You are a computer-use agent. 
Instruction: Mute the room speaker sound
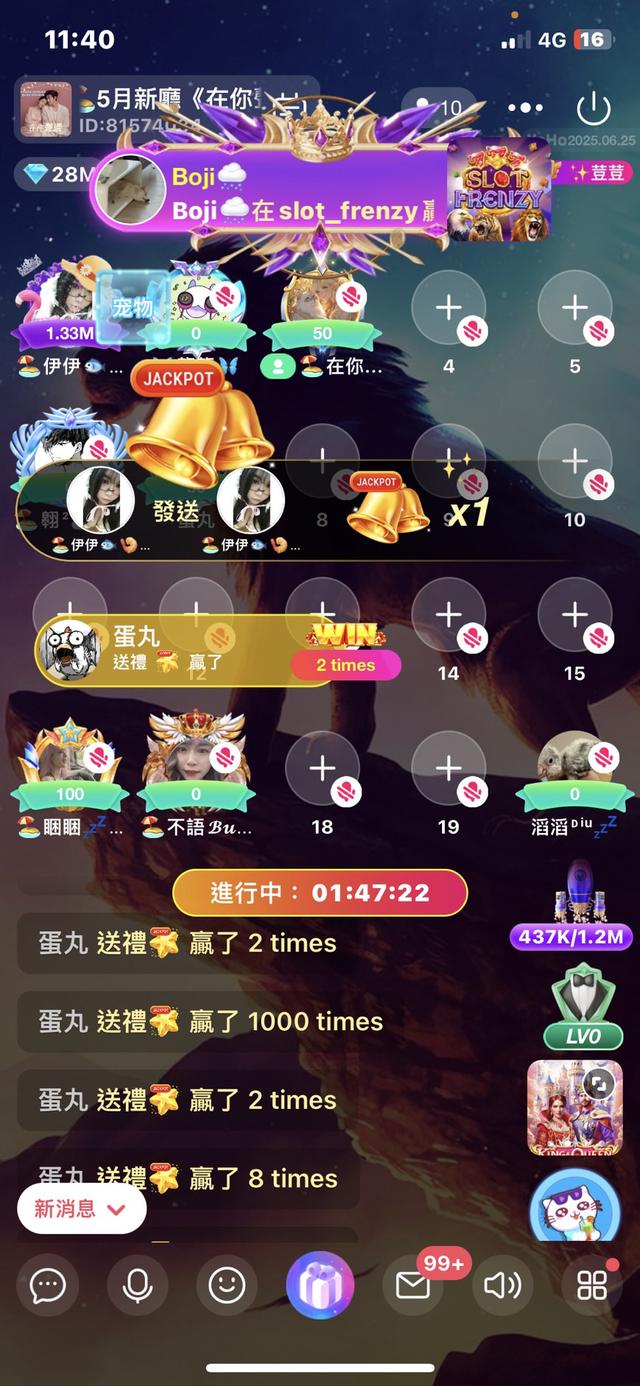click(502, 1285)
